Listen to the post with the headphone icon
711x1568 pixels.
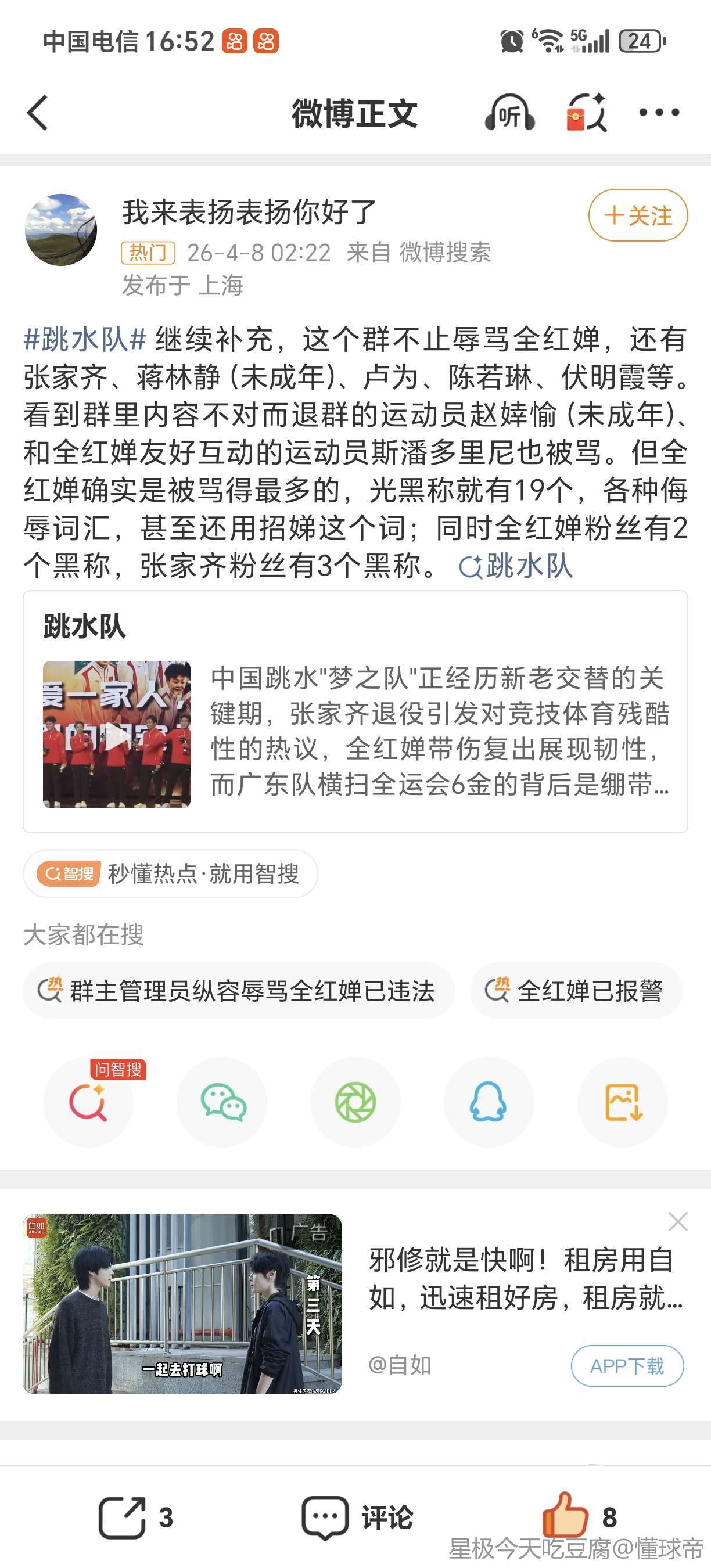click(x=509, y=113)
